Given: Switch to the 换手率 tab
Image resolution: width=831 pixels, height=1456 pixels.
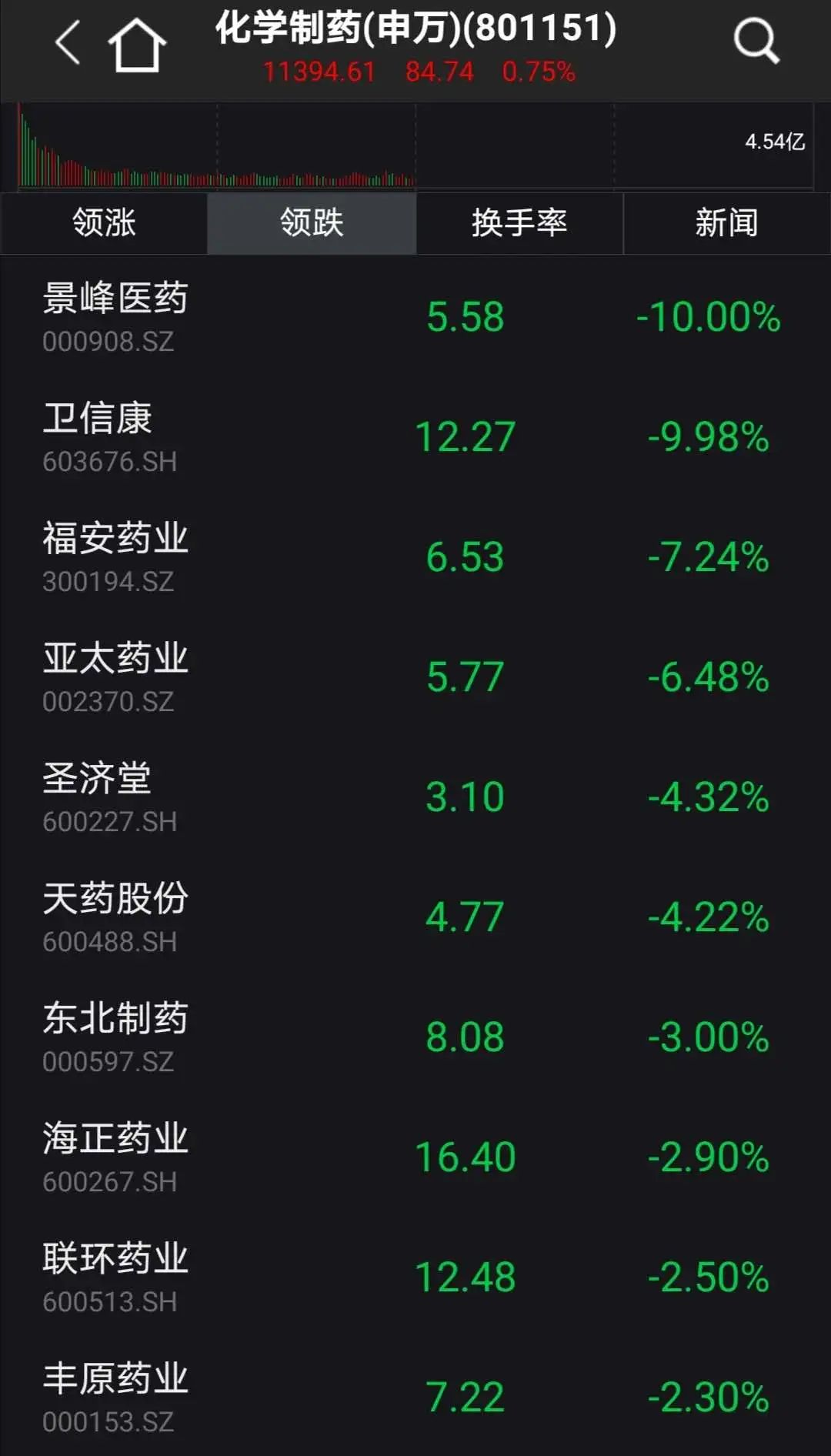Looking at the screenshot, I should tap(519, 223).
